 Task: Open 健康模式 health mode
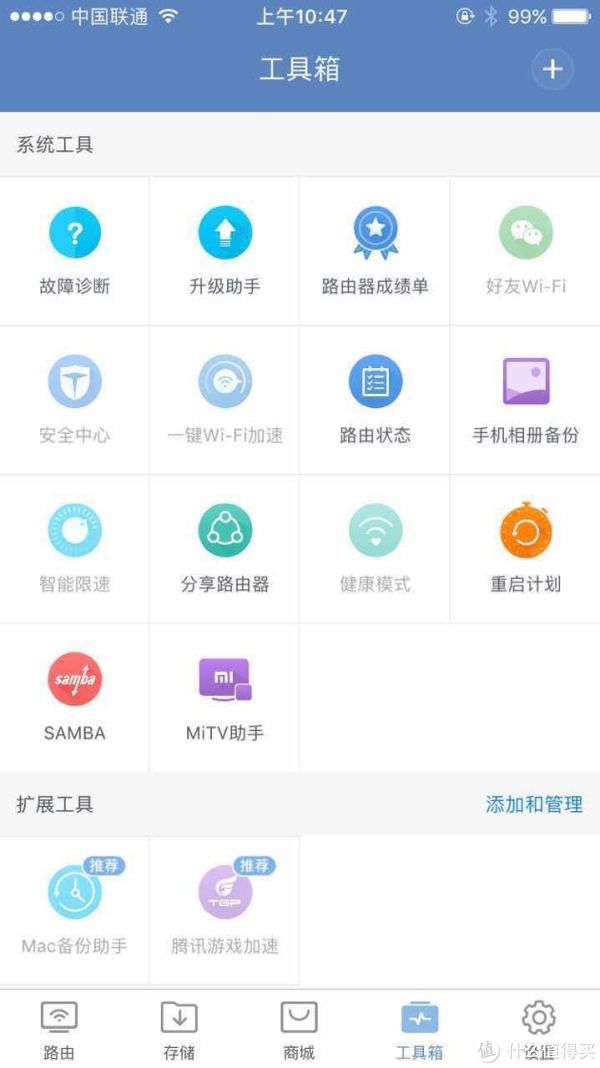(375, 549)
